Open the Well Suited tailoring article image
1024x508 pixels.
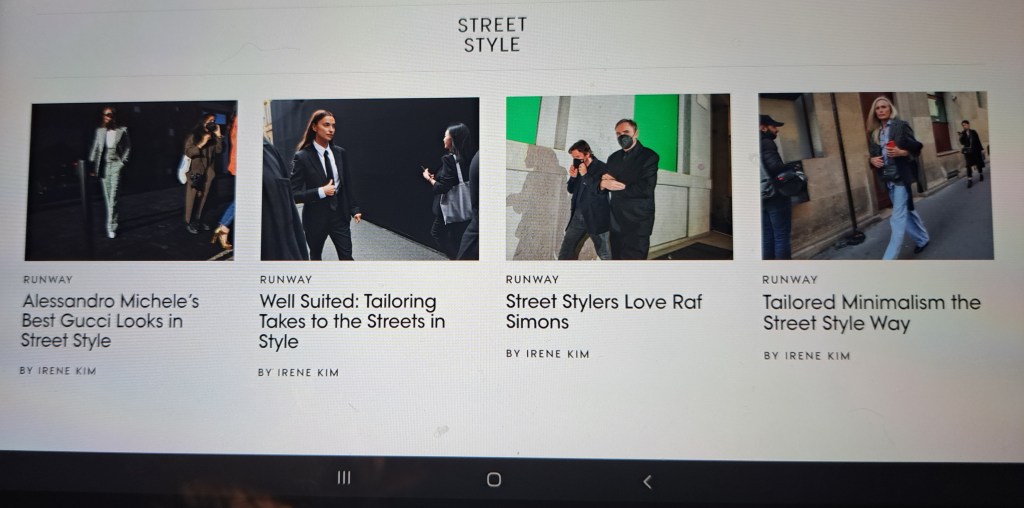pyautogui.click(x=369, y=178)
